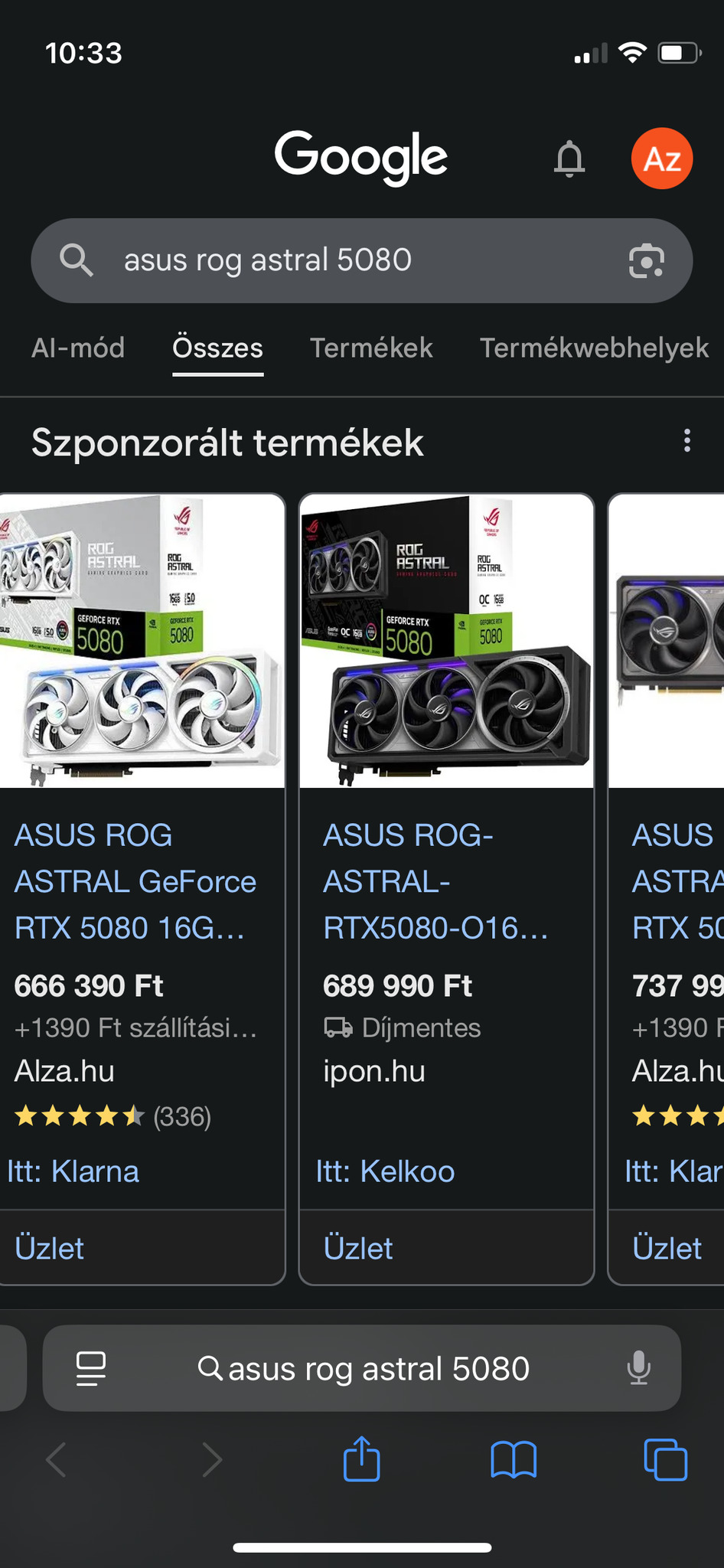Open the Google notifications bell
The width and height of the screenshot is (724, 1568).
(x=569, y=159)
